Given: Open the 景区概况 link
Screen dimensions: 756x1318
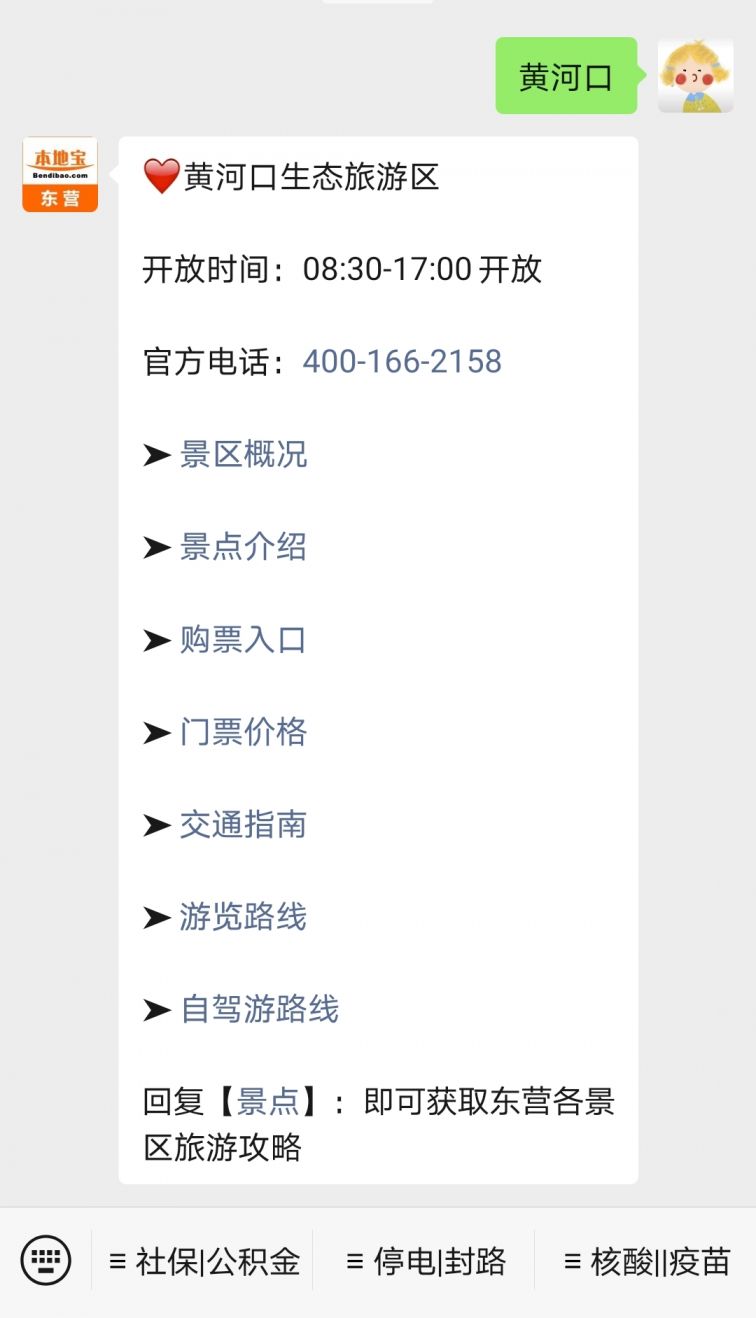Looking at the screenshot, I should 243,454.
